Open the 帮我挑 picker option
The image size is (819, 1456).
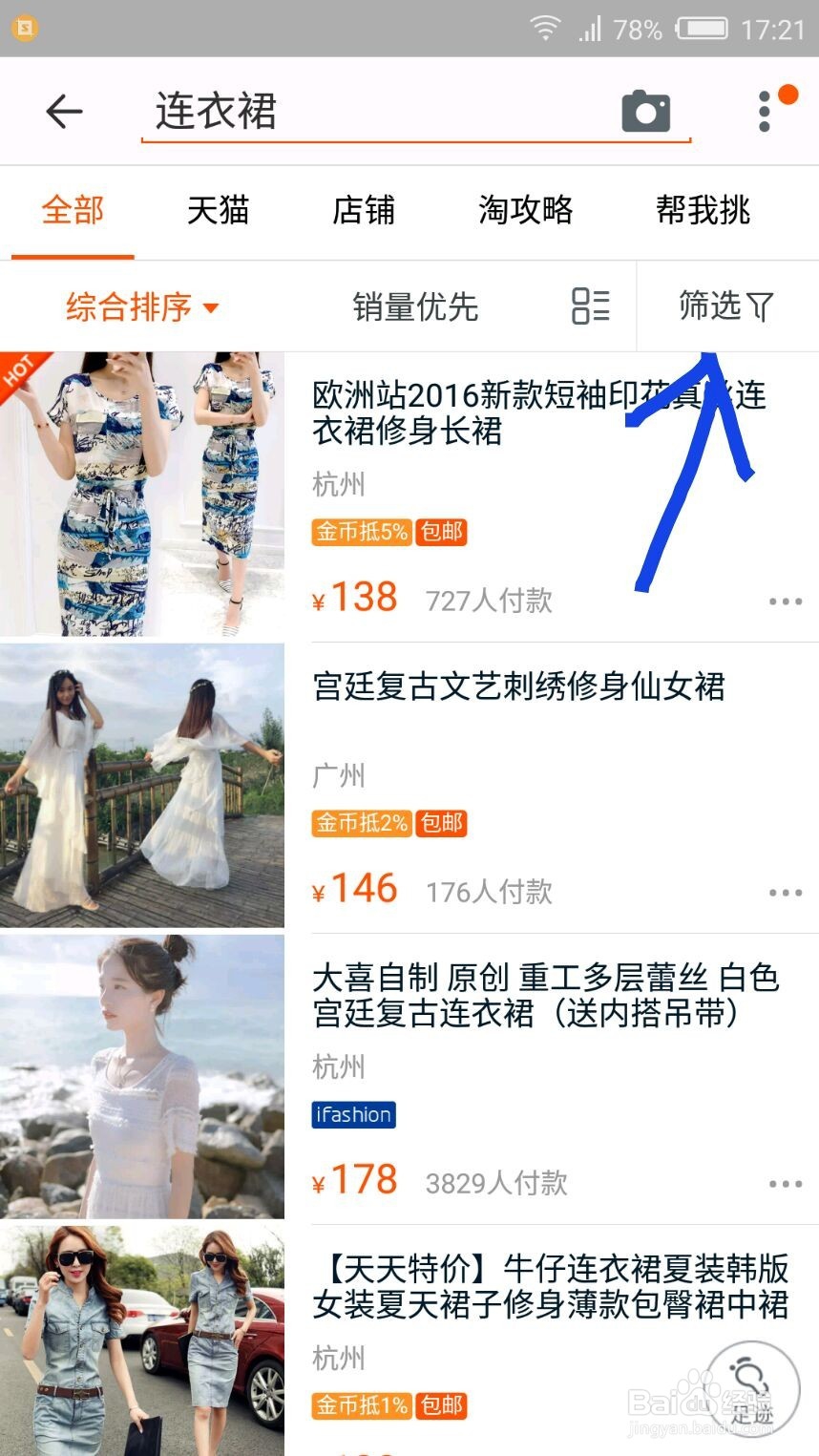[703, 212]
